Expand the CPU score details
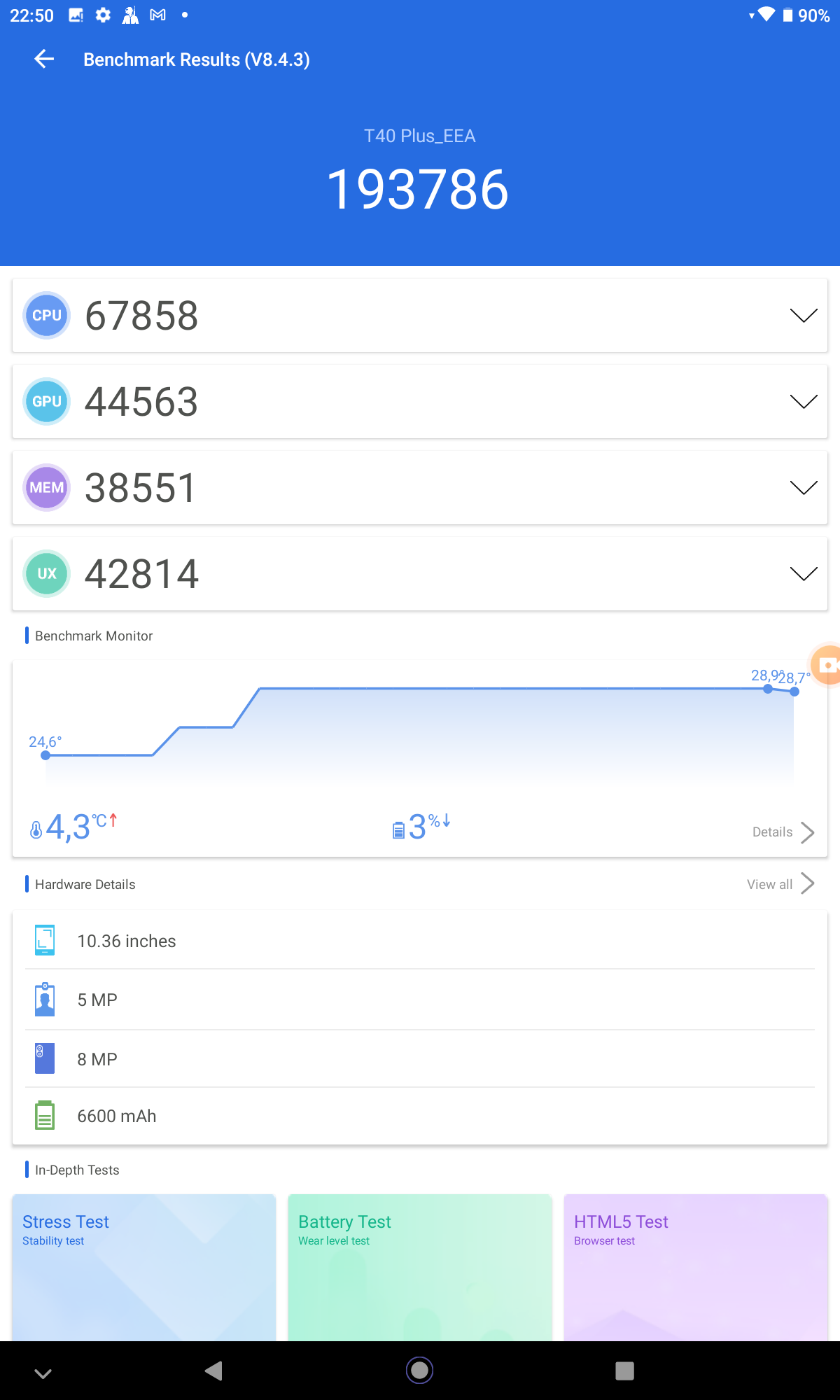This screenshot has height=1400, width=840. pos(803,316)
